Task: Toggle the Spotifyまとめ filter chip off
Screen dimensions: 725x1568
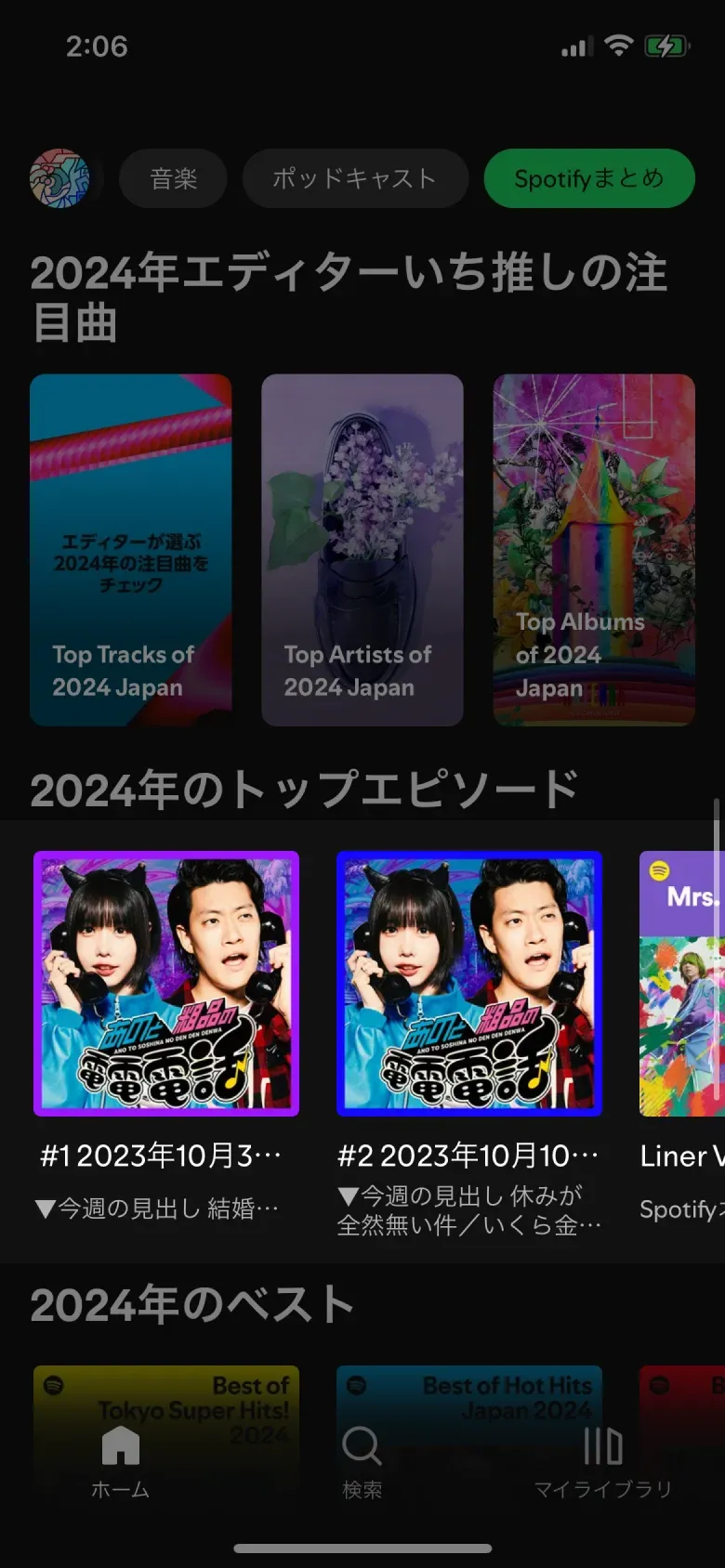Action: point(588,178)
